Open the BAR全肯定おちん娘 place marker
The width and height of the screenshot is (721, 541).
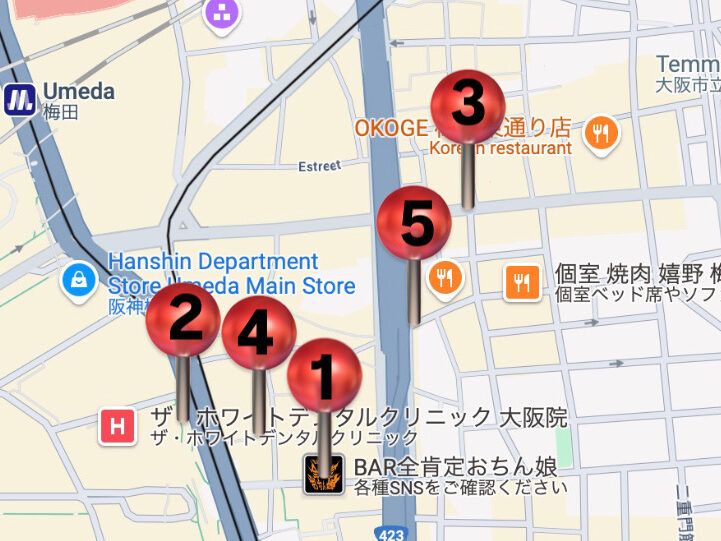click(324, 474)
